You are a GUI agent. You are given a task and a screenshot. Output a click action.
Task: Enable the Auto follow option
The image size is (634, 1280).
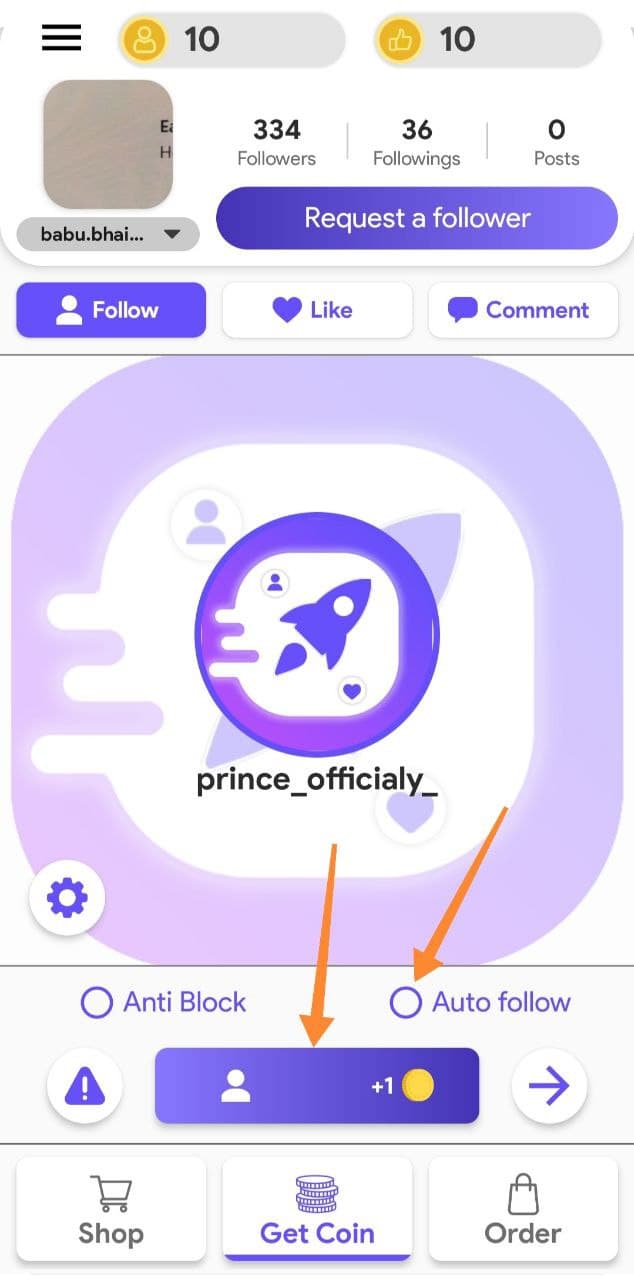405,1002
